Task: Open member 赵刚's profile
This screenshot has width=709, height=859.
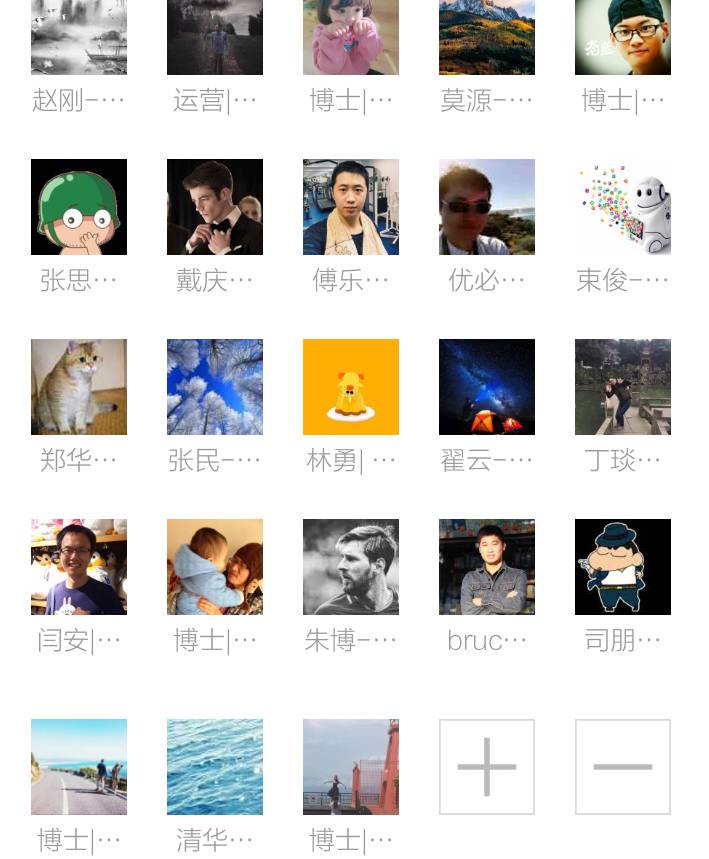Action: click(x=79, y=38)
